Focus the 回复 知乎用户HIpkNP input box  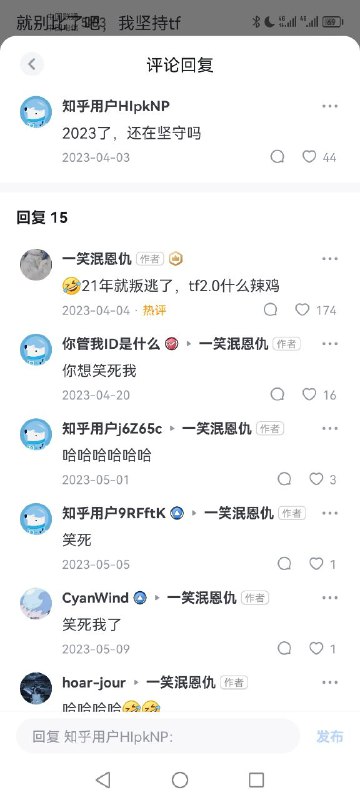click(x=158, y=736)
